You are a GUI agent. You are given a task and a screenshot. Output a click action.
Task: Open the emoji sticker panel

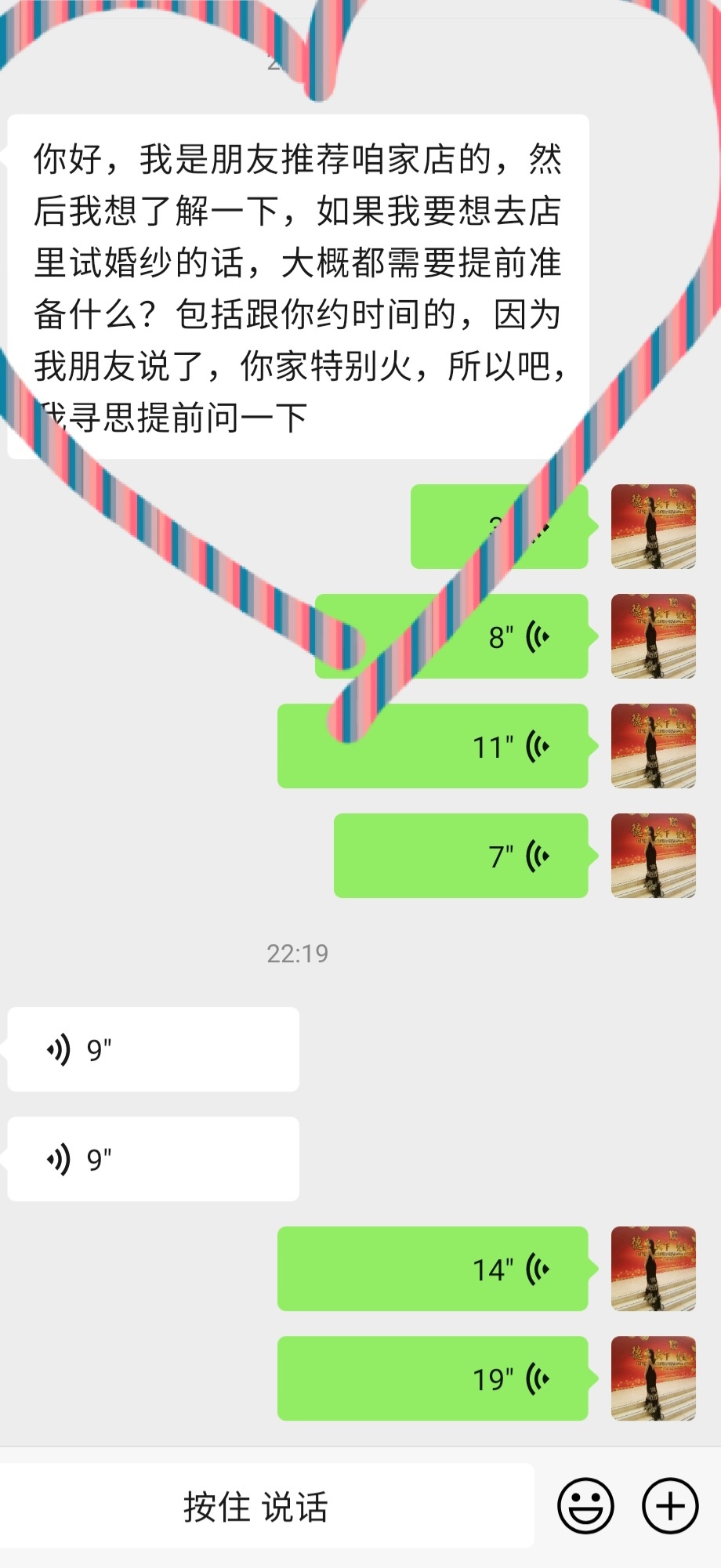[585, 1505]
